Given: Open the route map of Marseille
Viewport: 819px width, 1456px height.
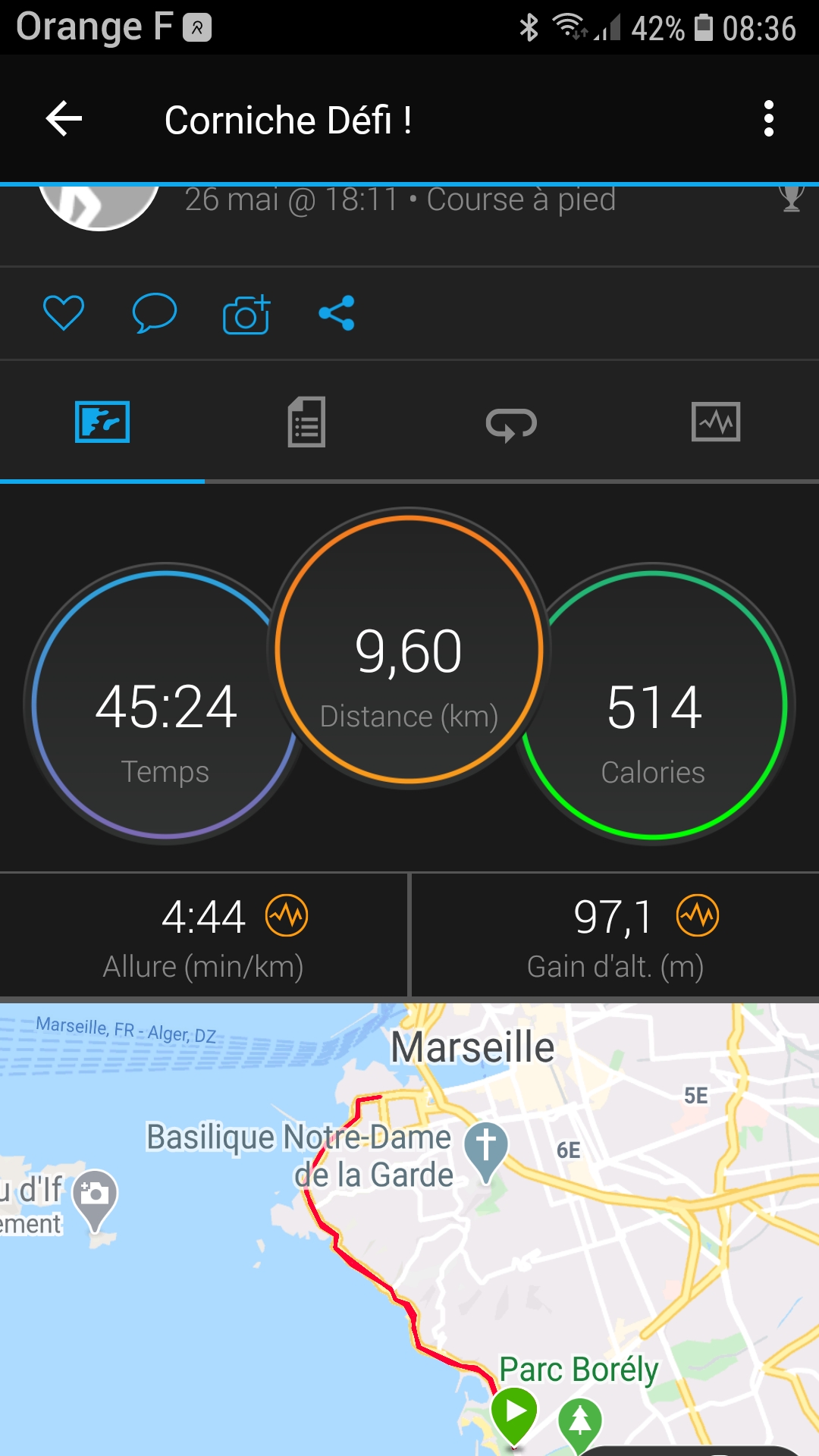Looking at the screenshot, I should 409,1229.
